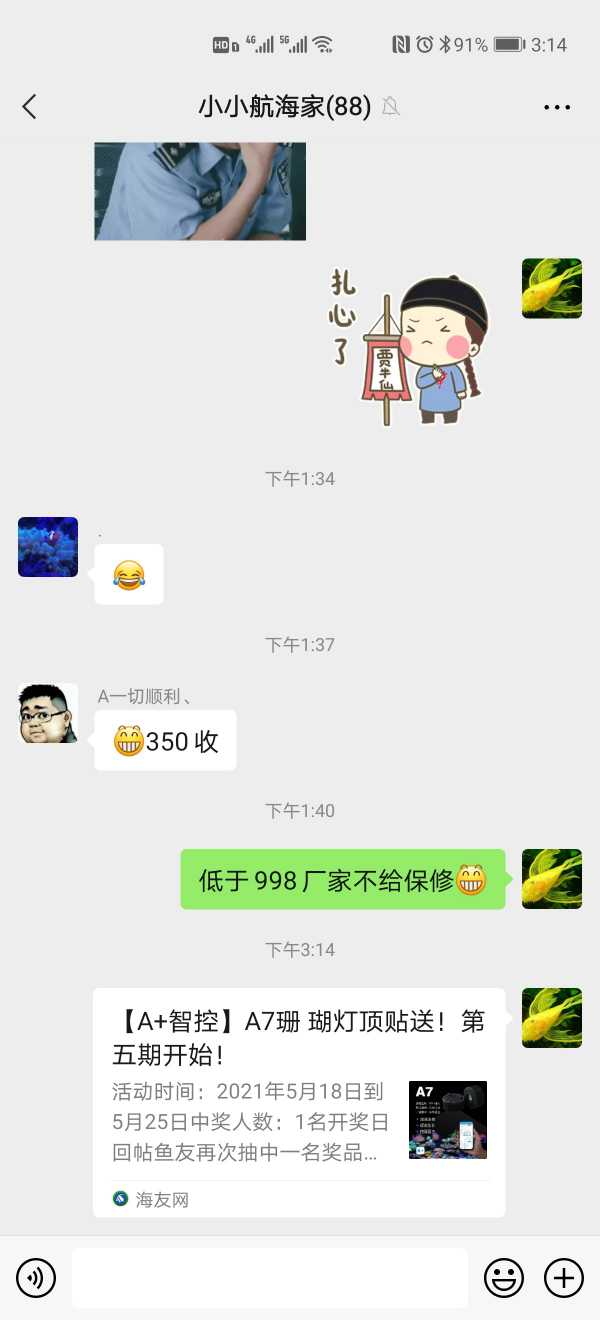This screenshot has width=600, height=1320.
Task: Open the photo message at the top
Action: (200, 190)
